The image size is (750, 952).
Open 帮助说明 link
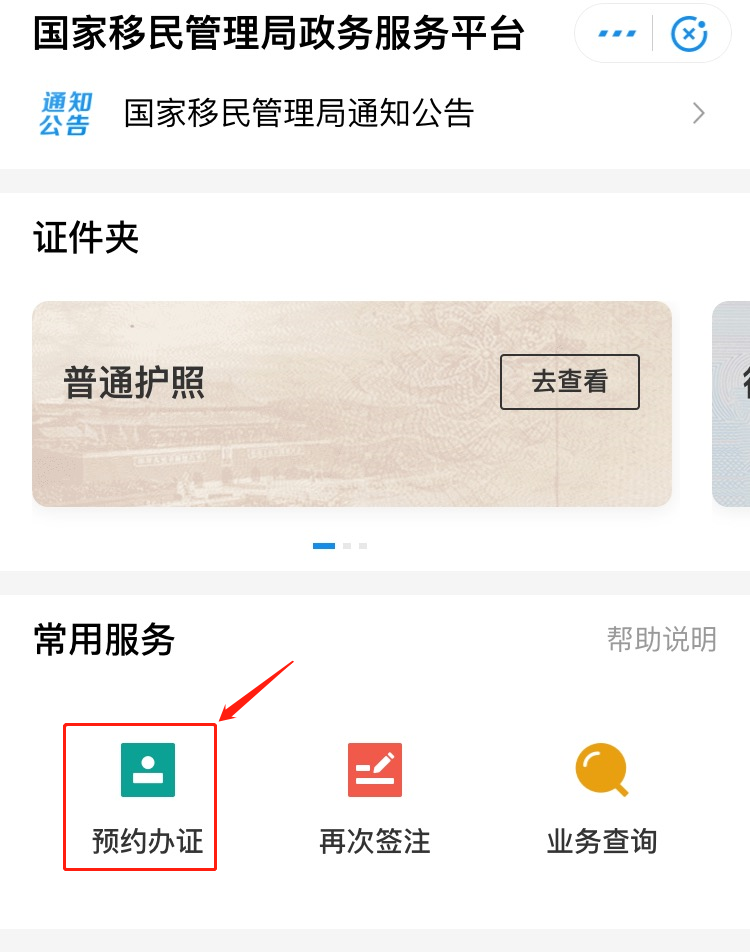(661, 639)
